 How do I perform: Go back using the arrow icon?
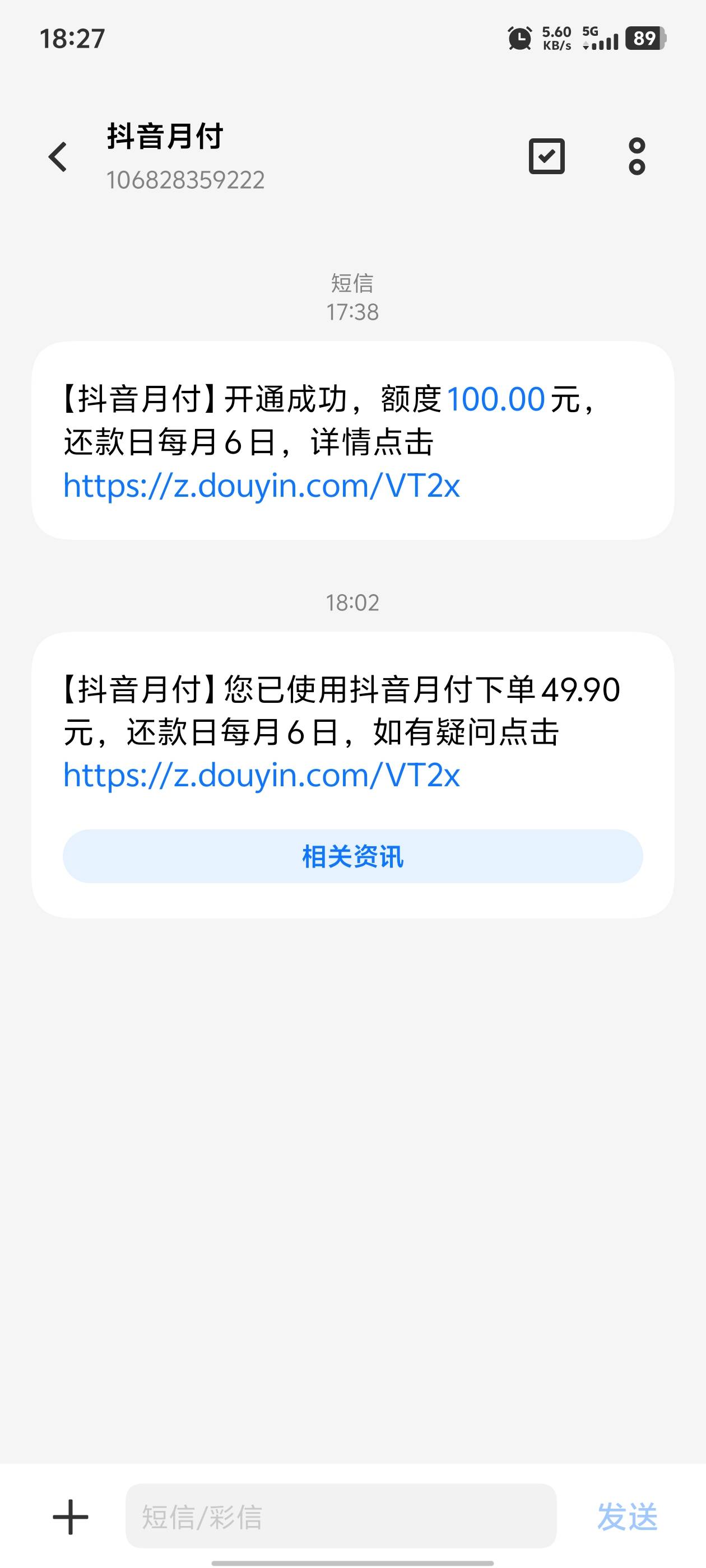pos(58,157)
